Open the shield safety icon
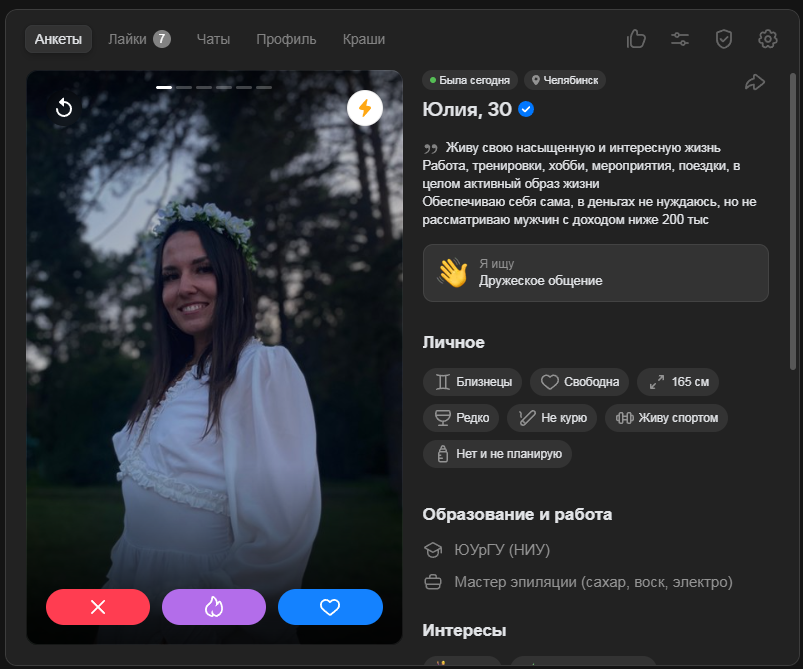Screen dimensions: 803x669 click(724, 39)
